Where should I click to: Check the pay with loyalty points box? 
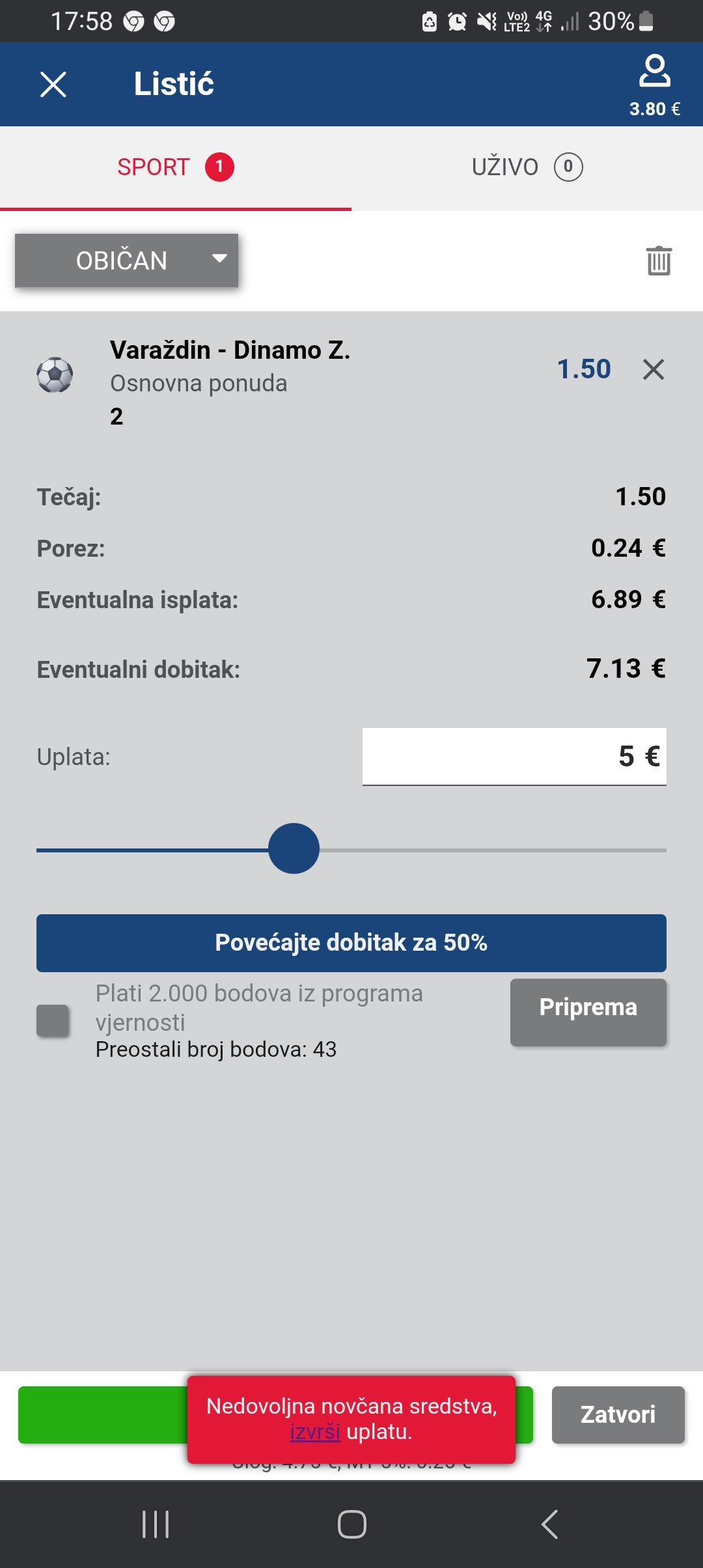click(x=53, y=1020)
